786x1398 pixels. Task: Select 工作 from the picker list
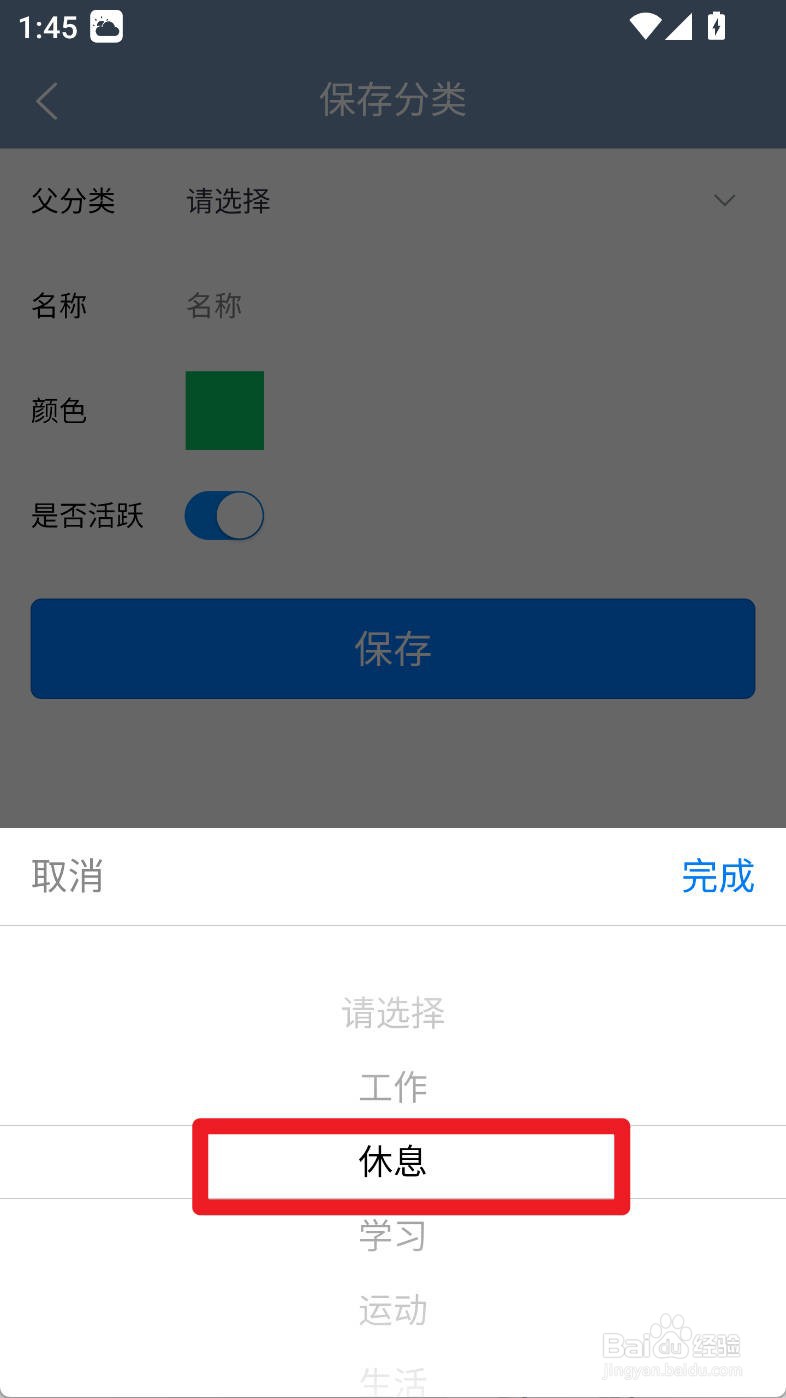(393, 1088)
